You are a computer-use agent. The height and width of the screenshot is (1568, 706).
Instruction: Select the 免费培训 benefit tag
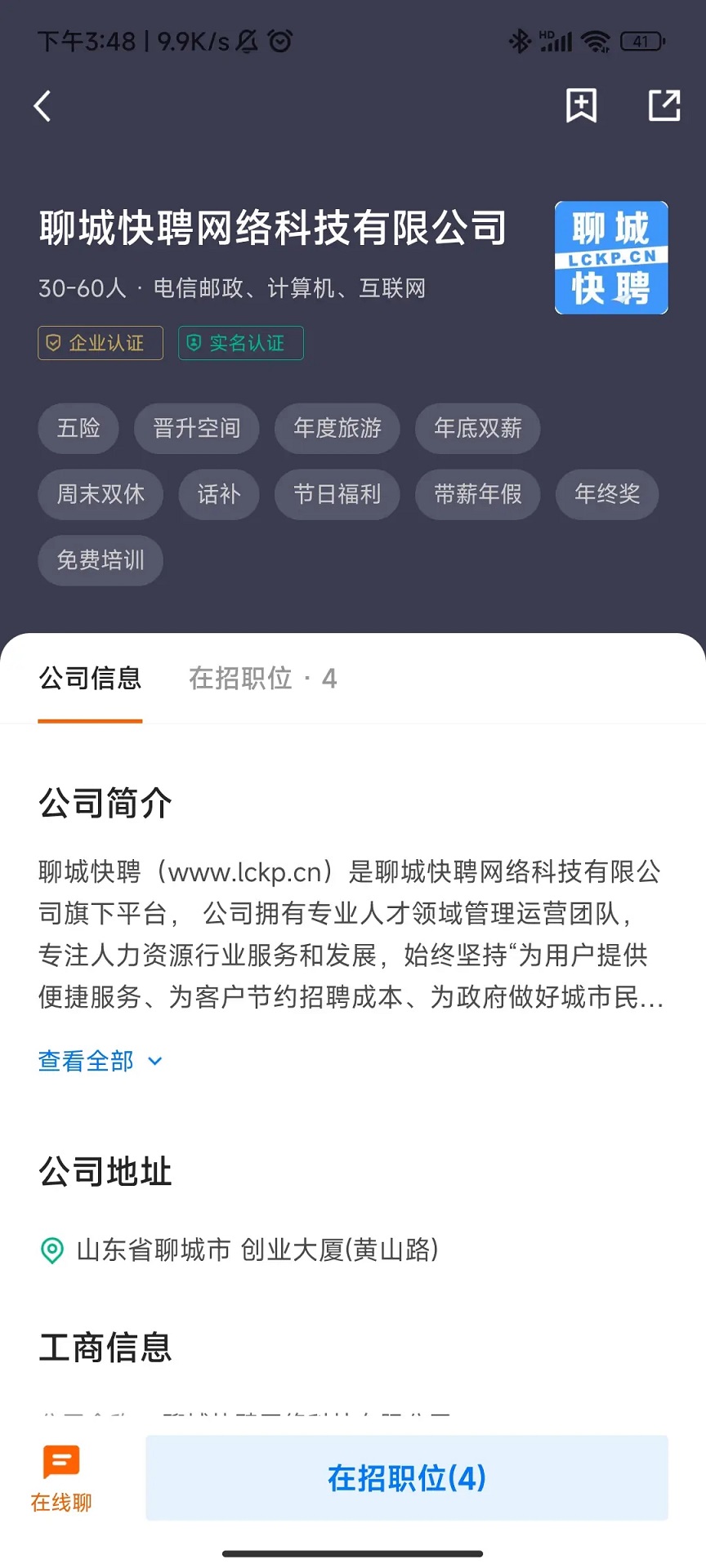(100, 560)
